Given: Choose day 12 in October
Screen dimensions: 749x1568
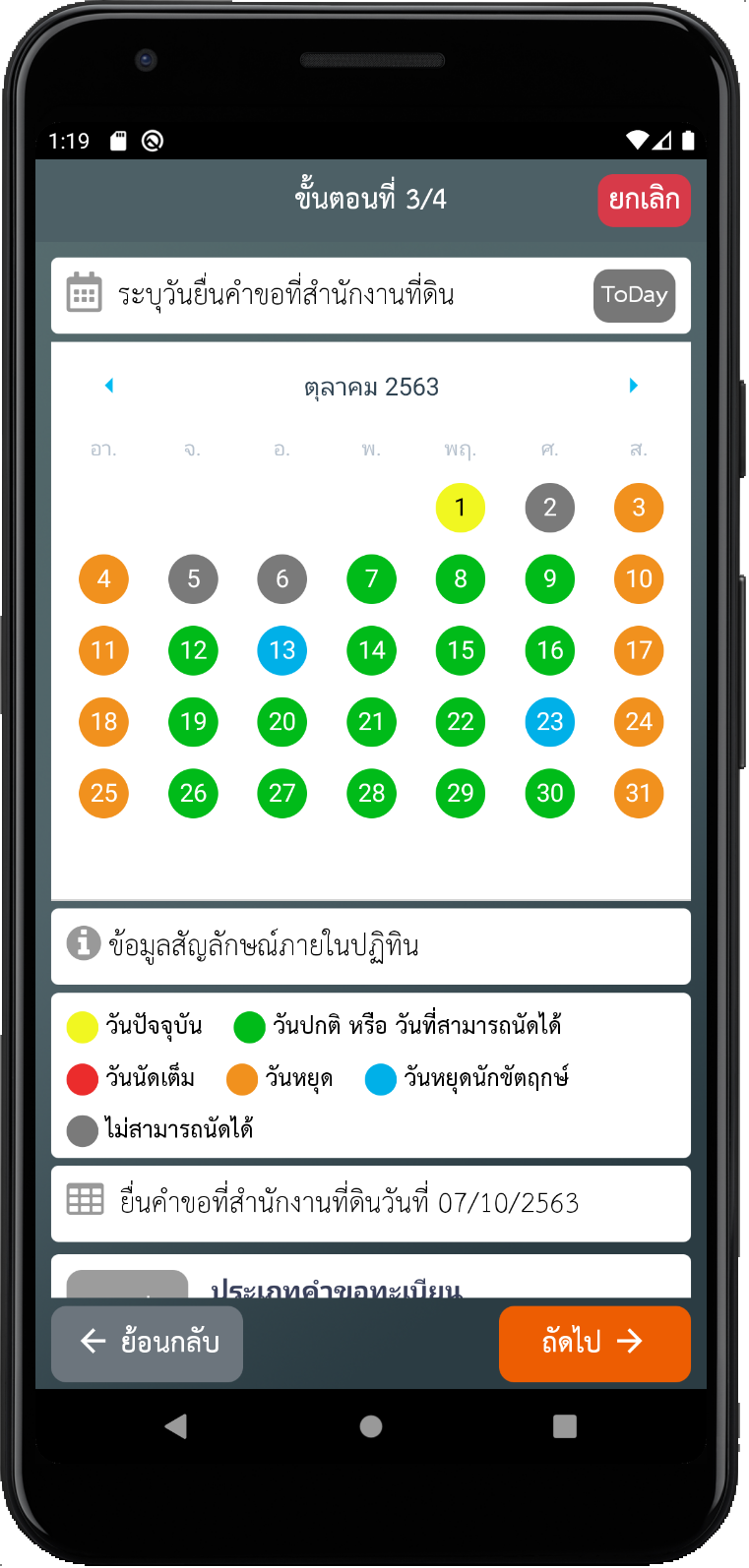Looking at the screenshot, I should point(193,650).
